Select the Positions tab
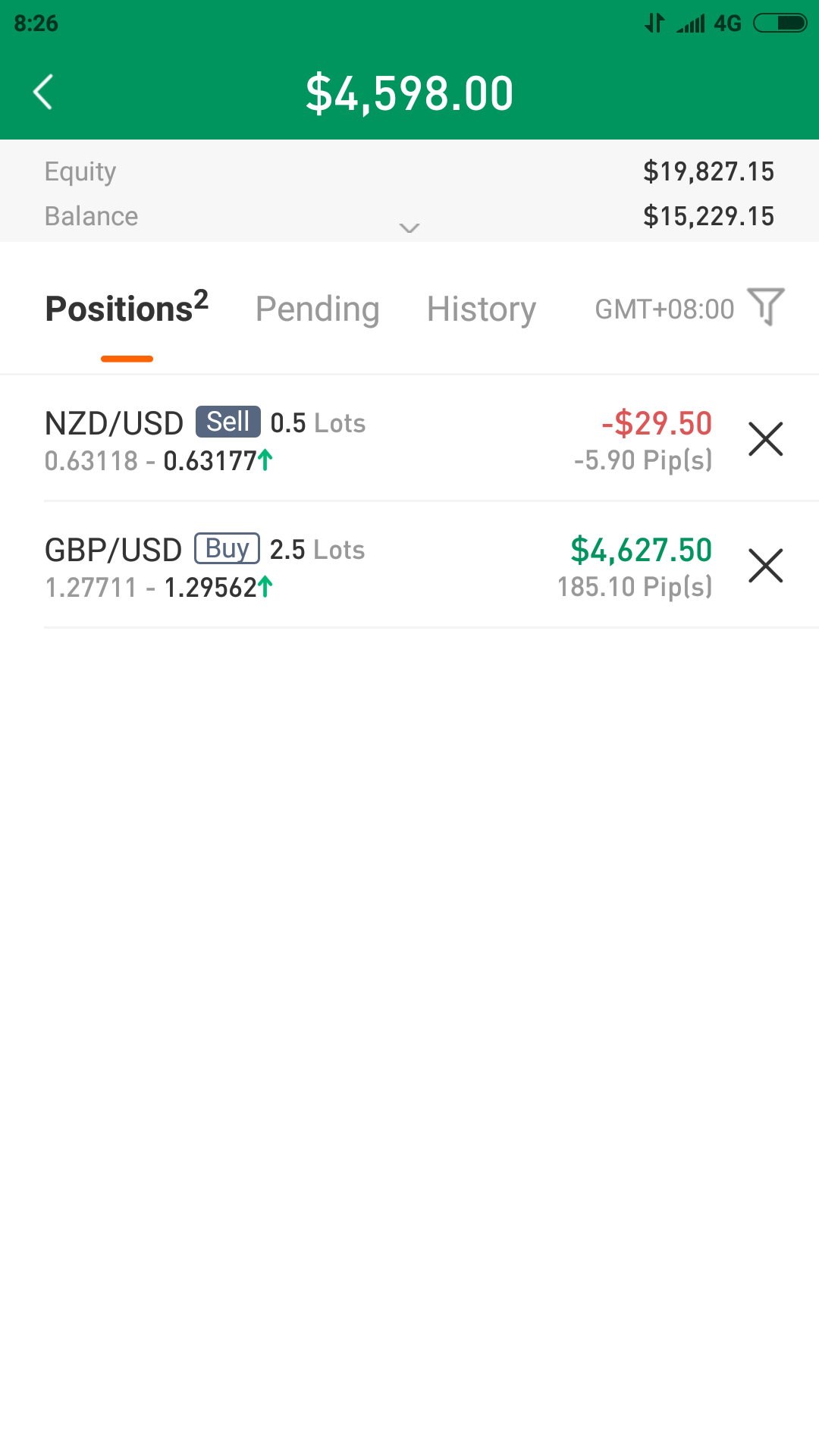Viewport: 819px width, 1456px height. point(127,308)
